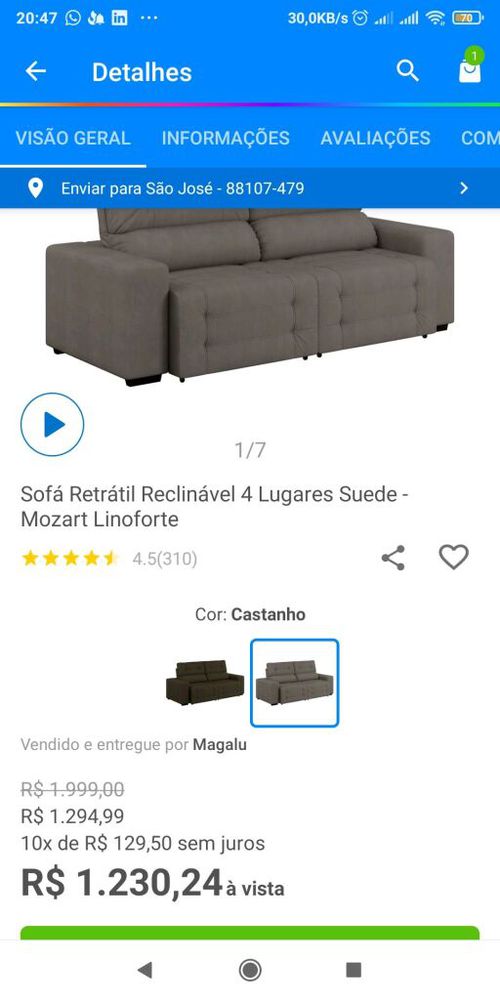Select the dark brown sofa color option
Image resolution: width=500 pixels, height=1000 pixels.
(205, 682)
